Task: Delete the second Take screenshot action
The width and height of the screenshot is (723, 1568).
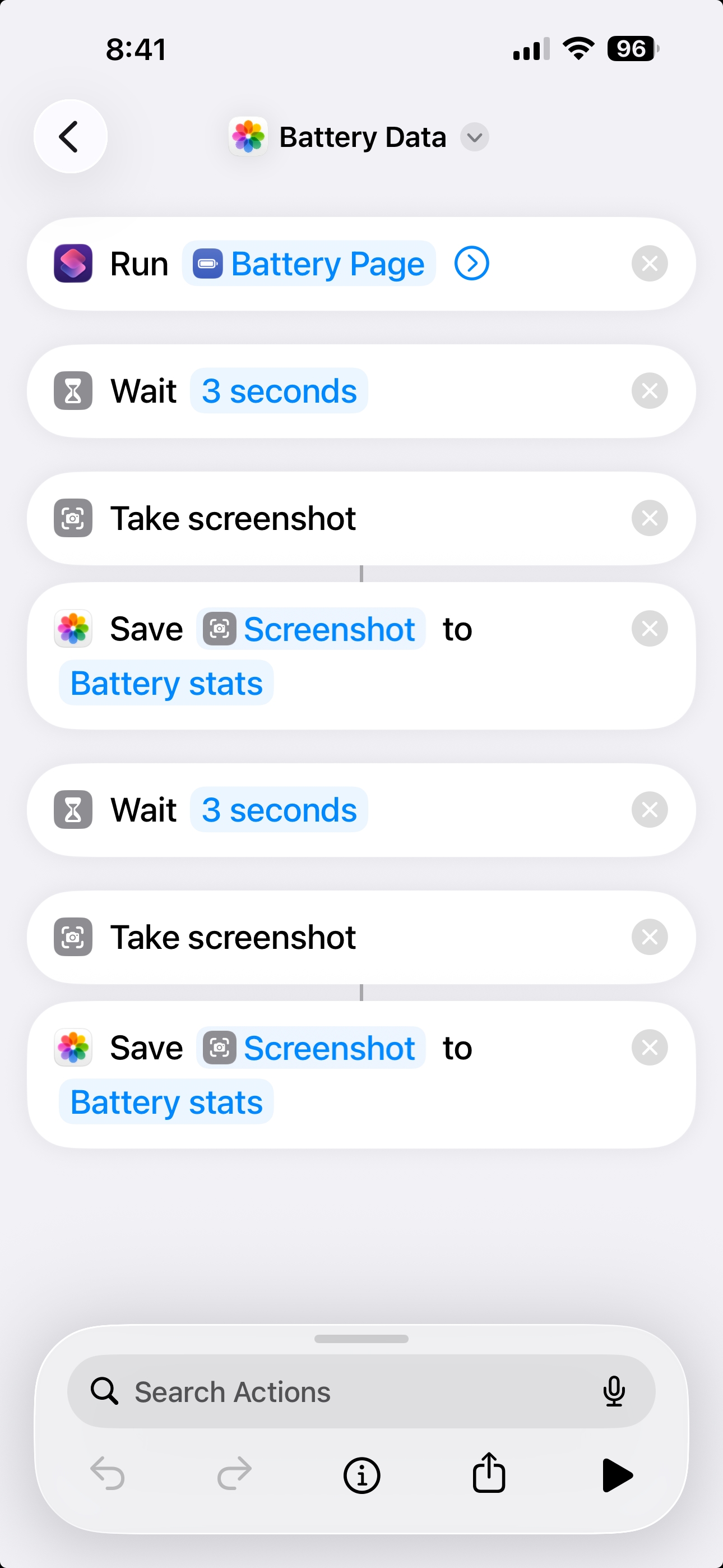Action: click(650, 938)
